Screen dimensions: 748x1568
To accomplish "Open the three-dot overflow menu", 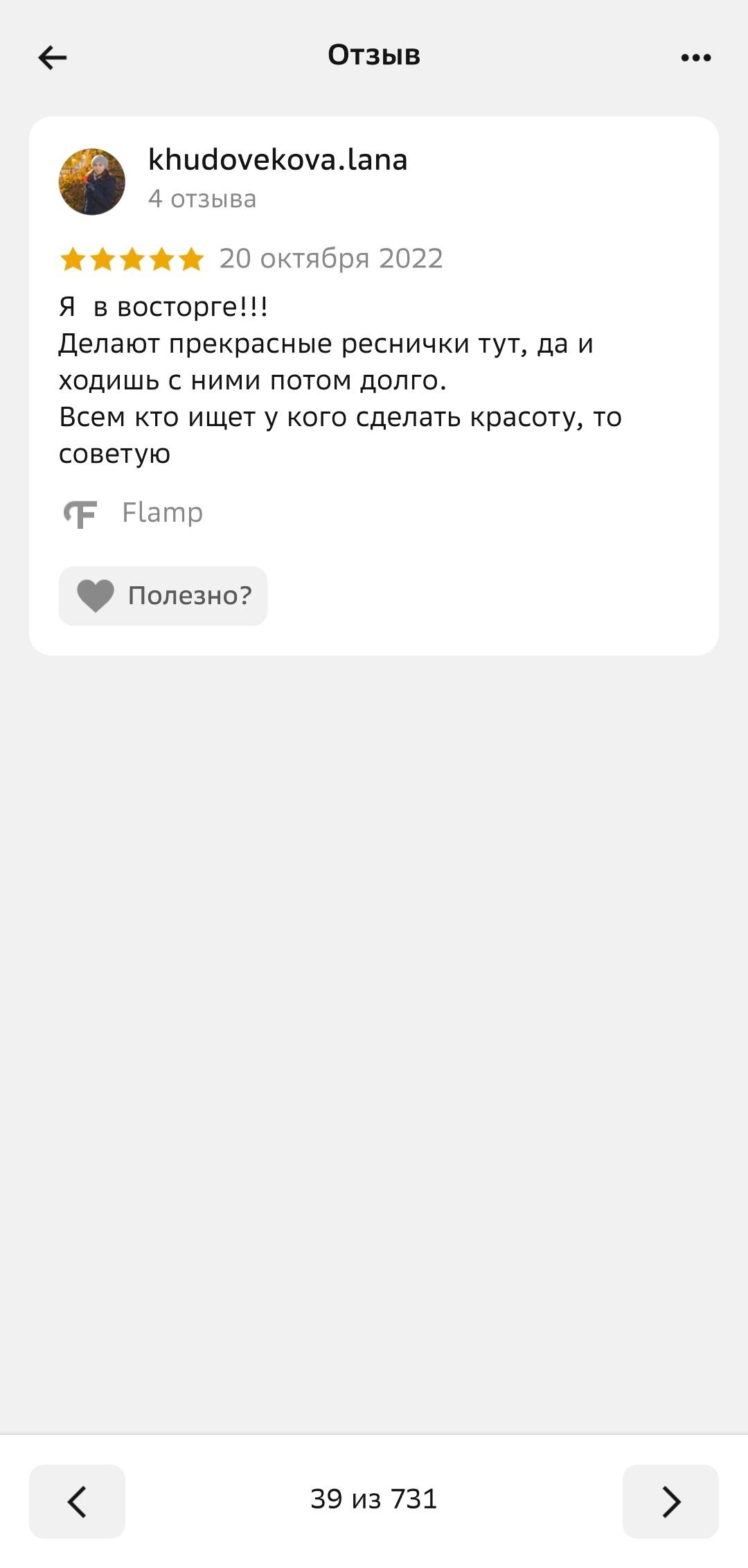I will point(695,58).
